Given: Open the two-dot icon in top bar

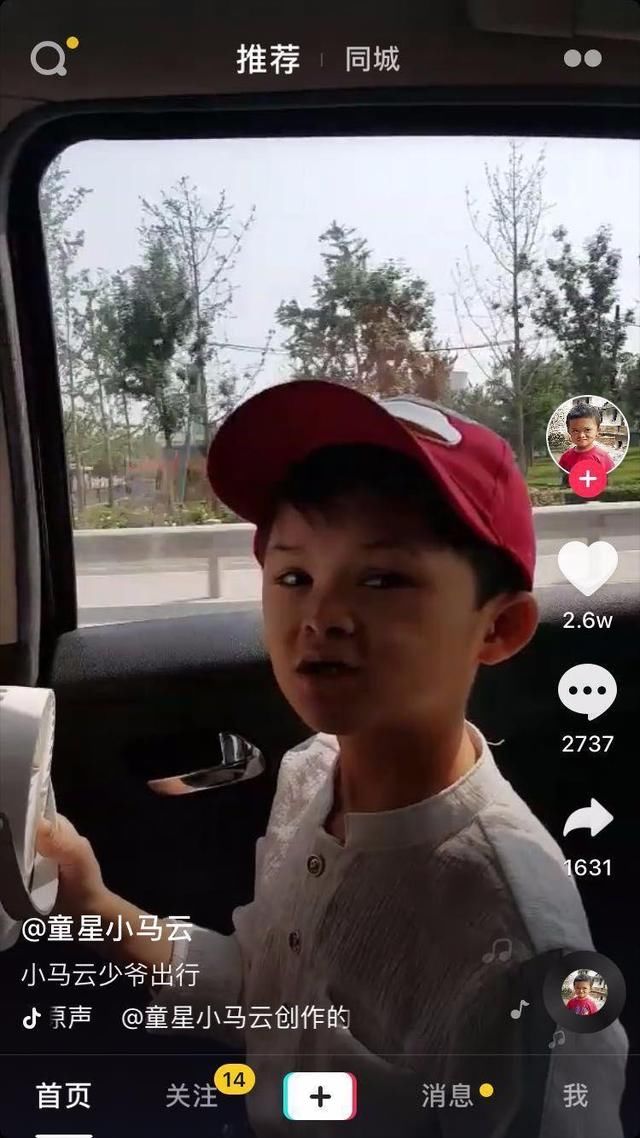Looking at the screenshot, I should point(582,58).
